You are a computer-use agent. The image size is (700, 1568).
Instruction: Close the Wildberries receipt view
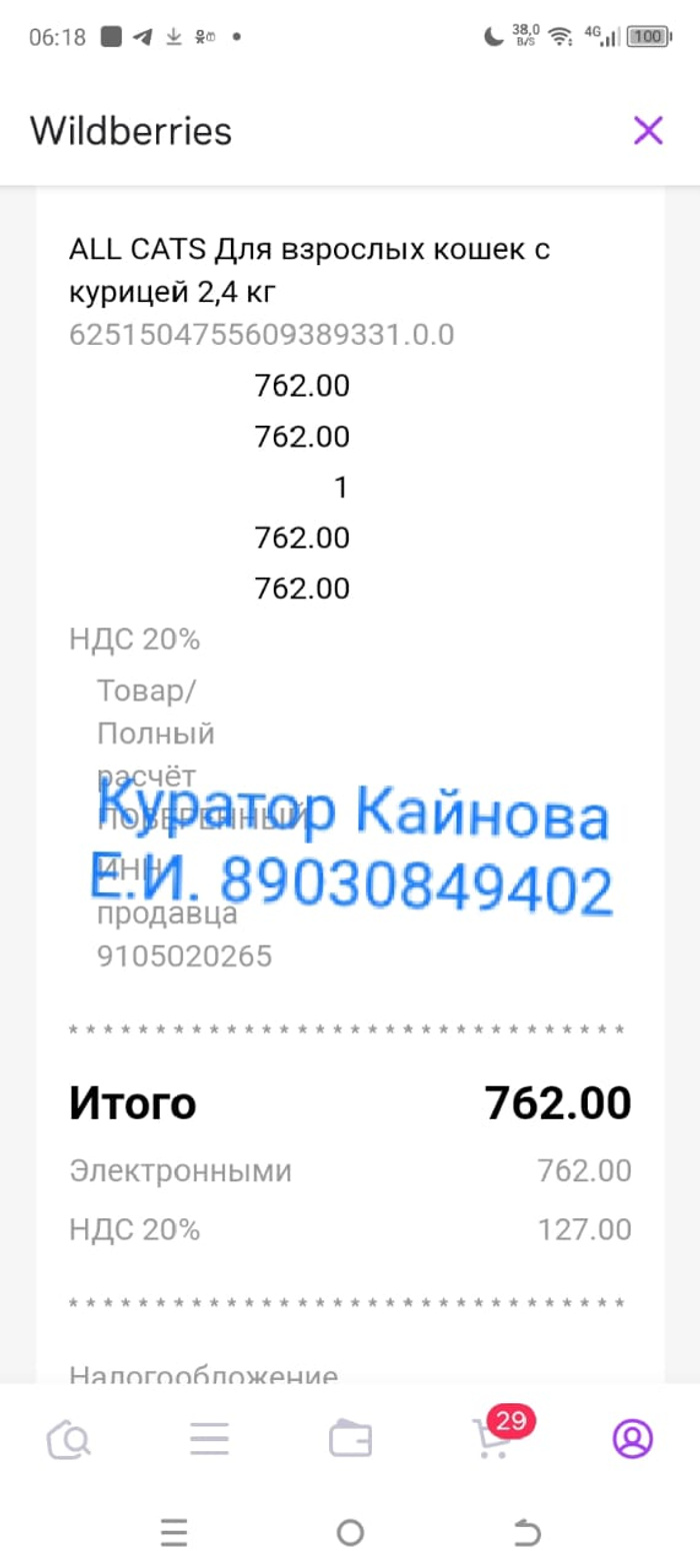(x=648, y=130)
